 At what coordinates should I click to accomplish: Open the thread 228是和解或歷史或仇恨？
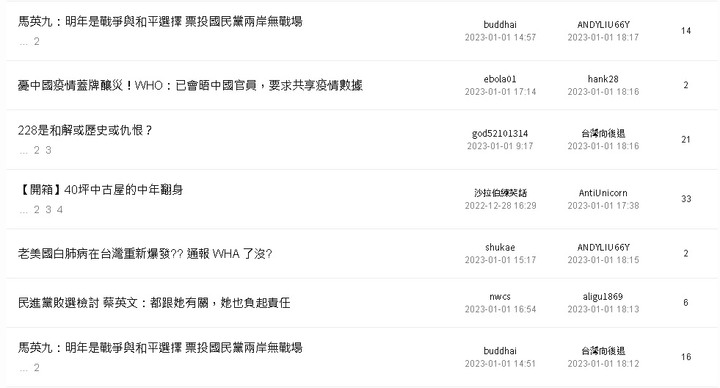[85, 130]
